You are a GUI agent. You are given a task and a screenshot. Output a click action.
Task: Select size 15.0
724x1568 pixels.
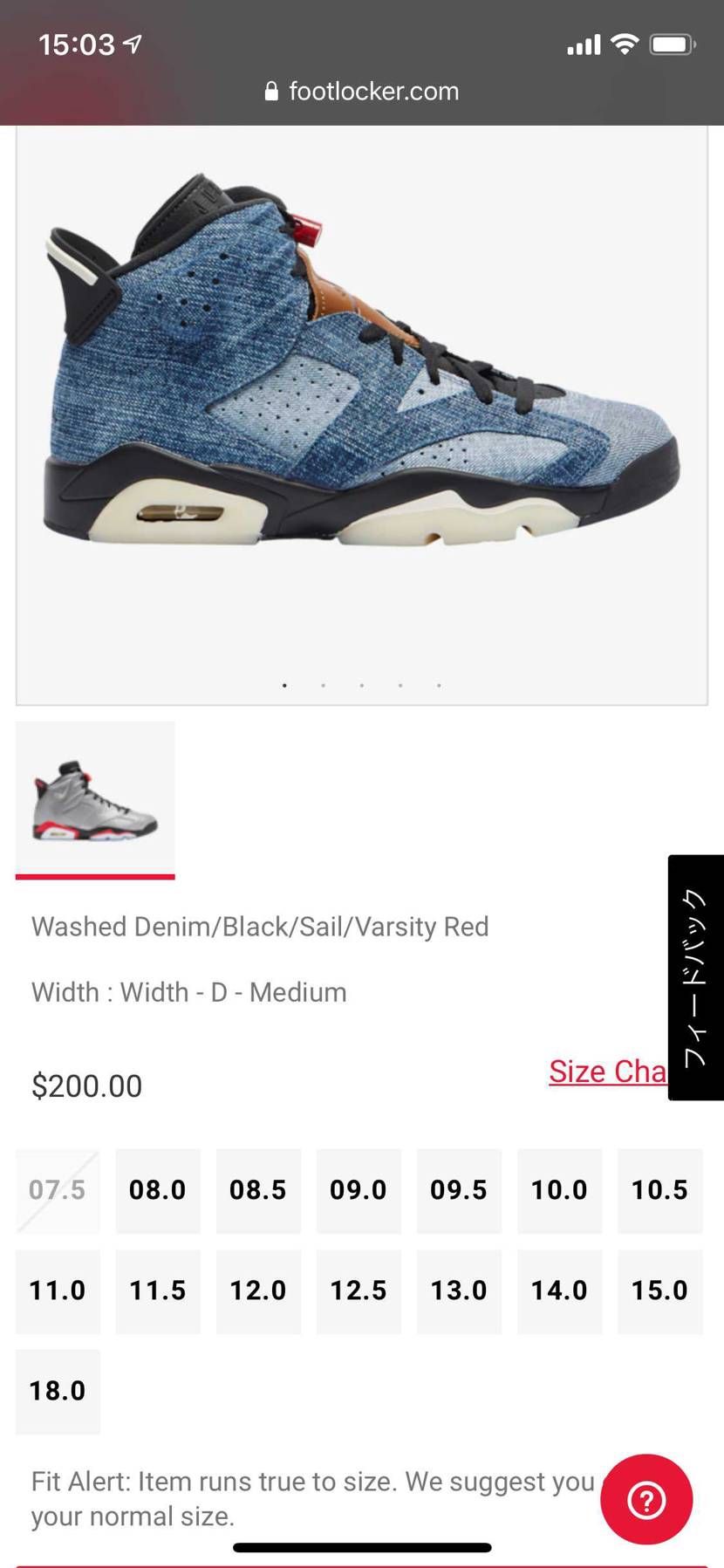click(660, 1291)
